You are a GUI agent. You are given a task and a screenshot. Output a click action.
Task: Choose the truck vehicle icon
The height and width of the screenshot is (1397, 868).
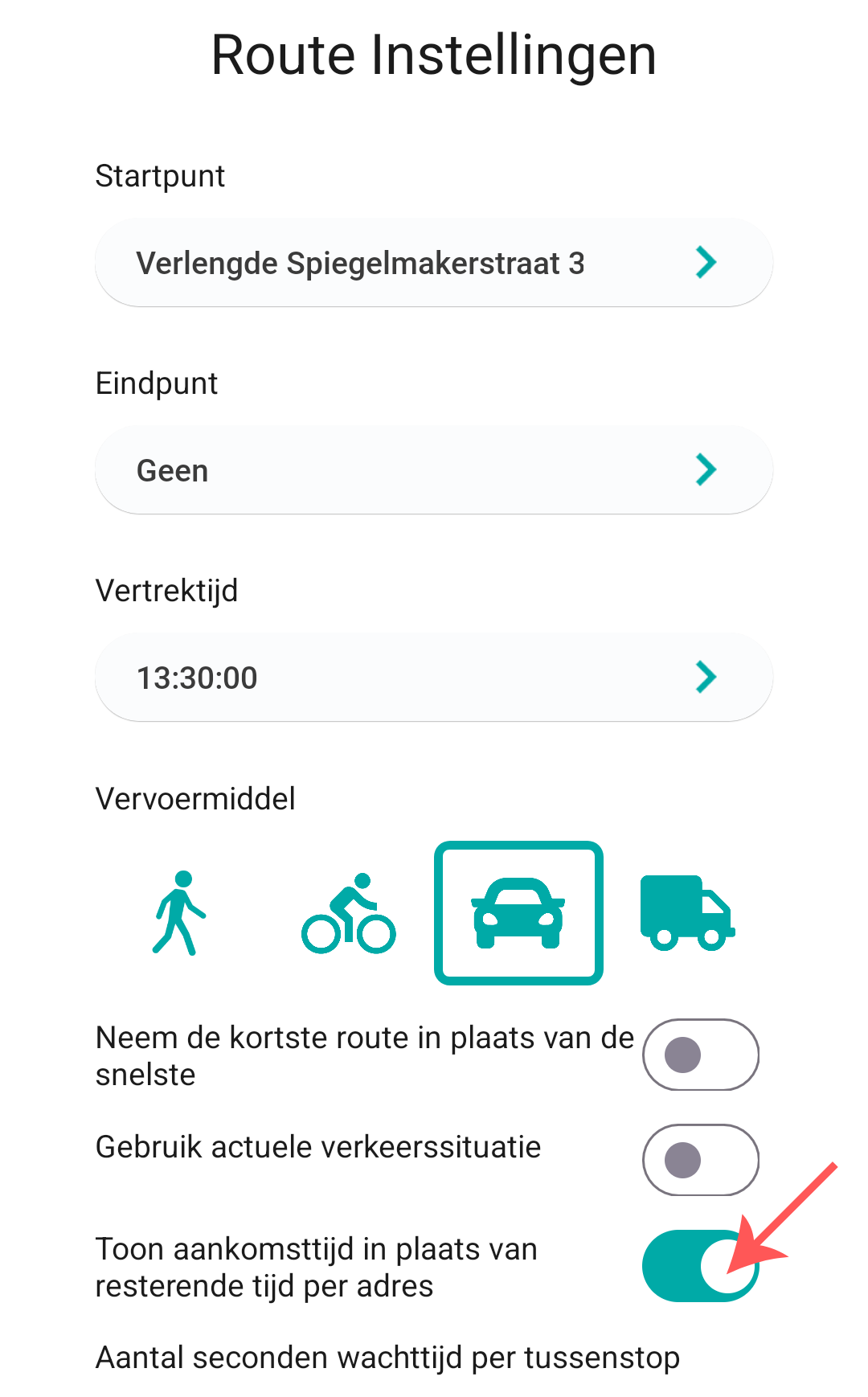687,914
